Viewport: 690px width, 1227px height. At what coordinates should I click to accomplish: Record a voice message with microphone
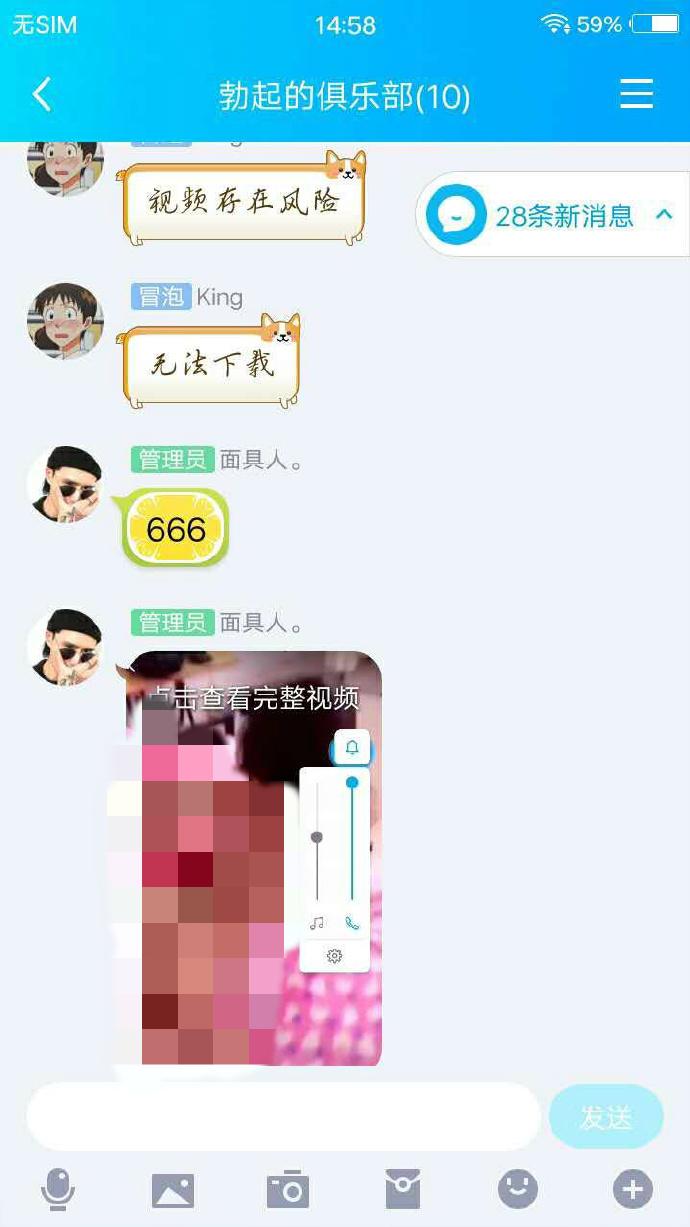pyautogui.click(x=58, y=1190)
